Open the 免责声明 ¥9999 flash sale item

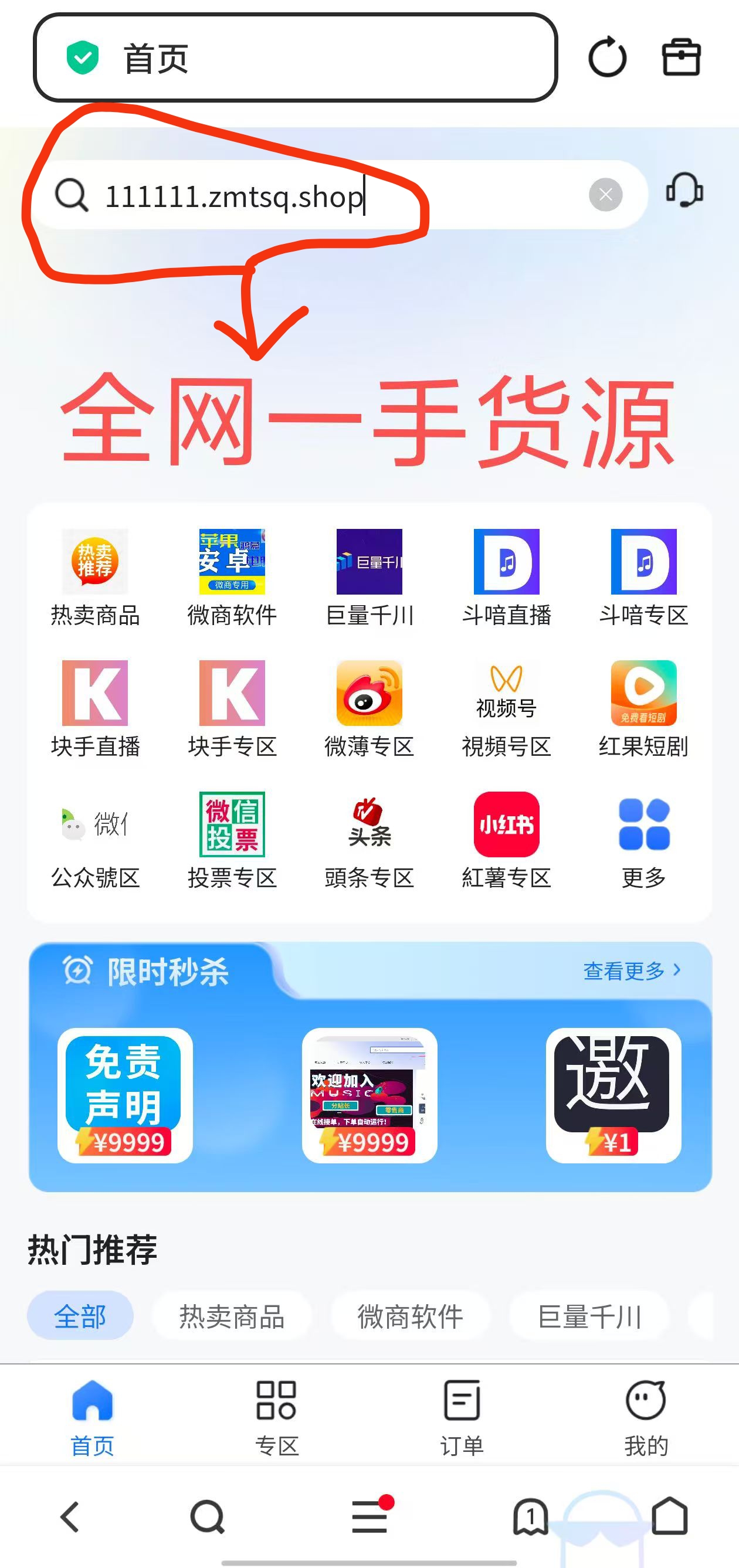click(125, 1095)
